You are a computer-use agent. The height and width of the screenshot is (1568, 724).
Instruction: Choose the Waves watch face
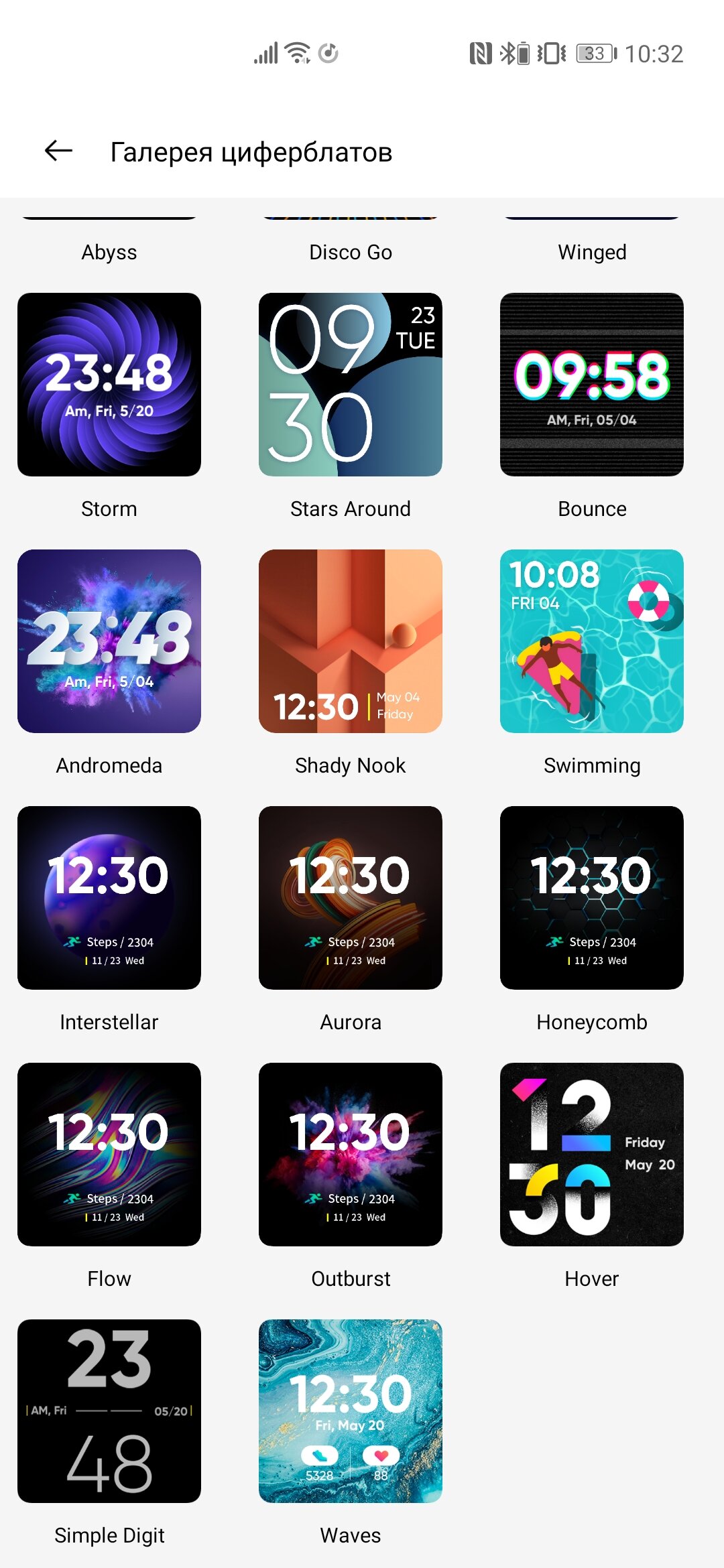(351, 1411)
